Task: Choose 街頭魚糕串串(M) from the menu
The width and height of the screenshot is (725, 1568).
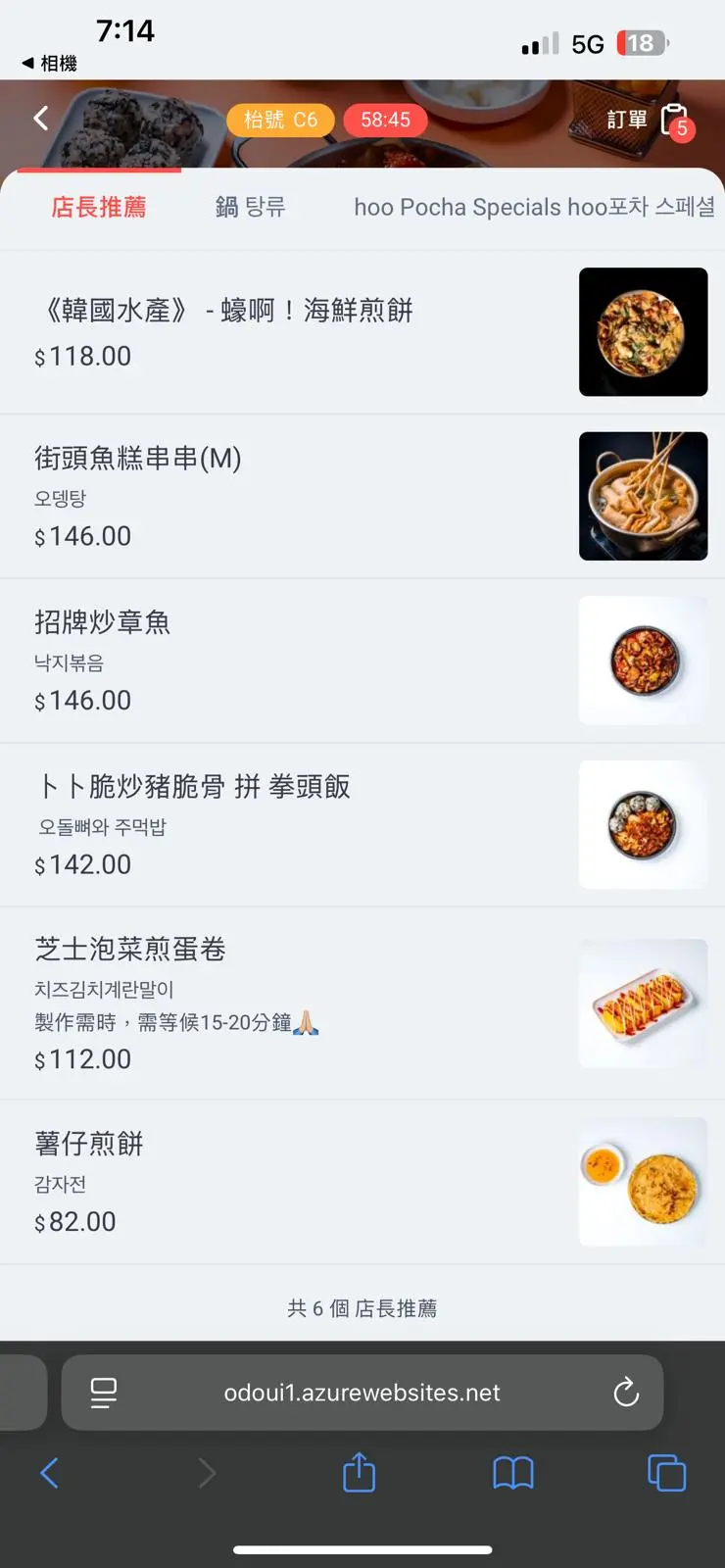Action: pyautogui.click(x=294, y=496)
